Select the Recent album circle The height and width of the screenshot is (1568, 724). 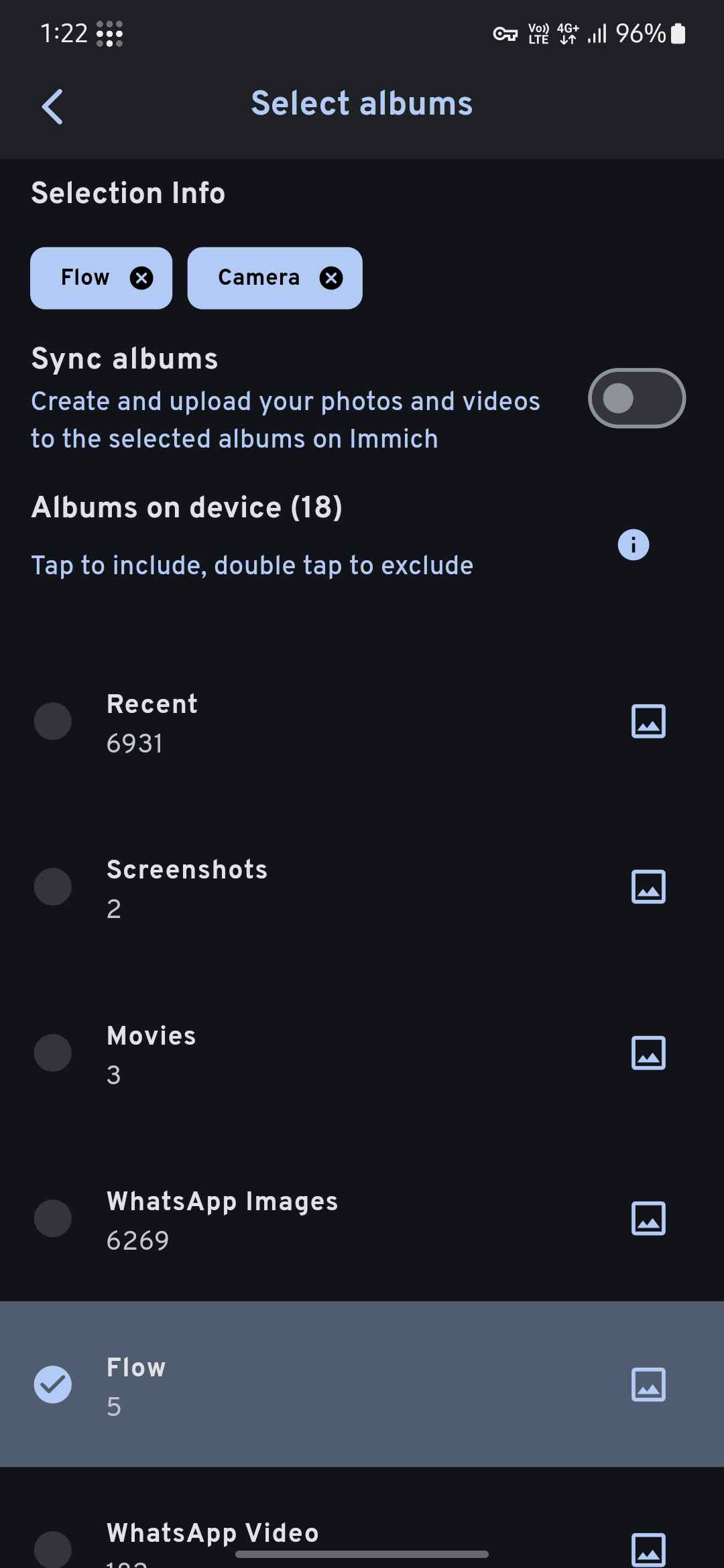[52, 721]
